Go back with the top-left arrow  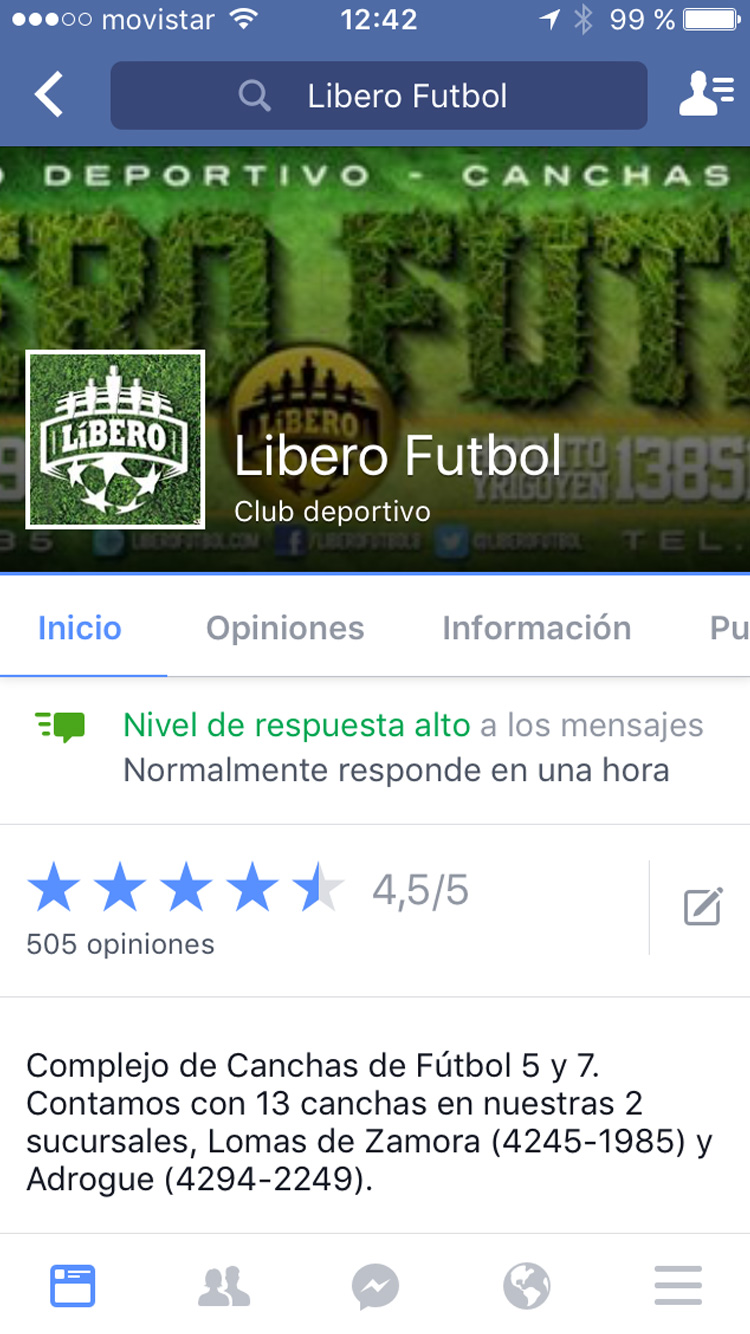(x=48, y=96)
